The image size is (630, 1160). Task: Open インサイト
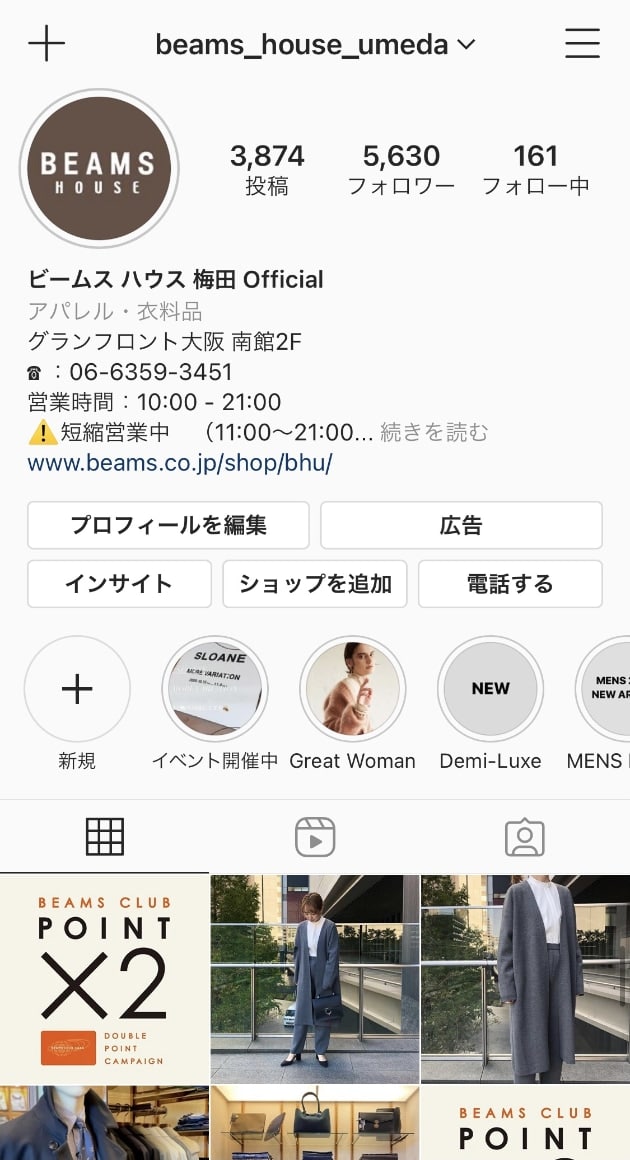(x=119, y=584)
